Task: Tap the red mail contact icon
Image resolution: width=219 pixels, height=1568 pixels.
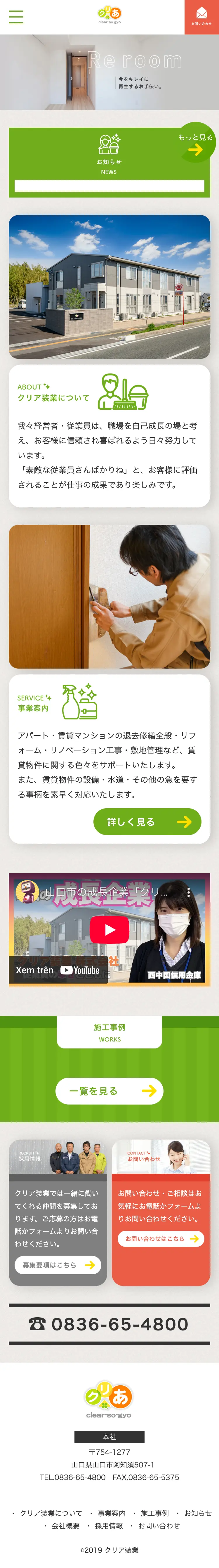Action: point(201,16)
